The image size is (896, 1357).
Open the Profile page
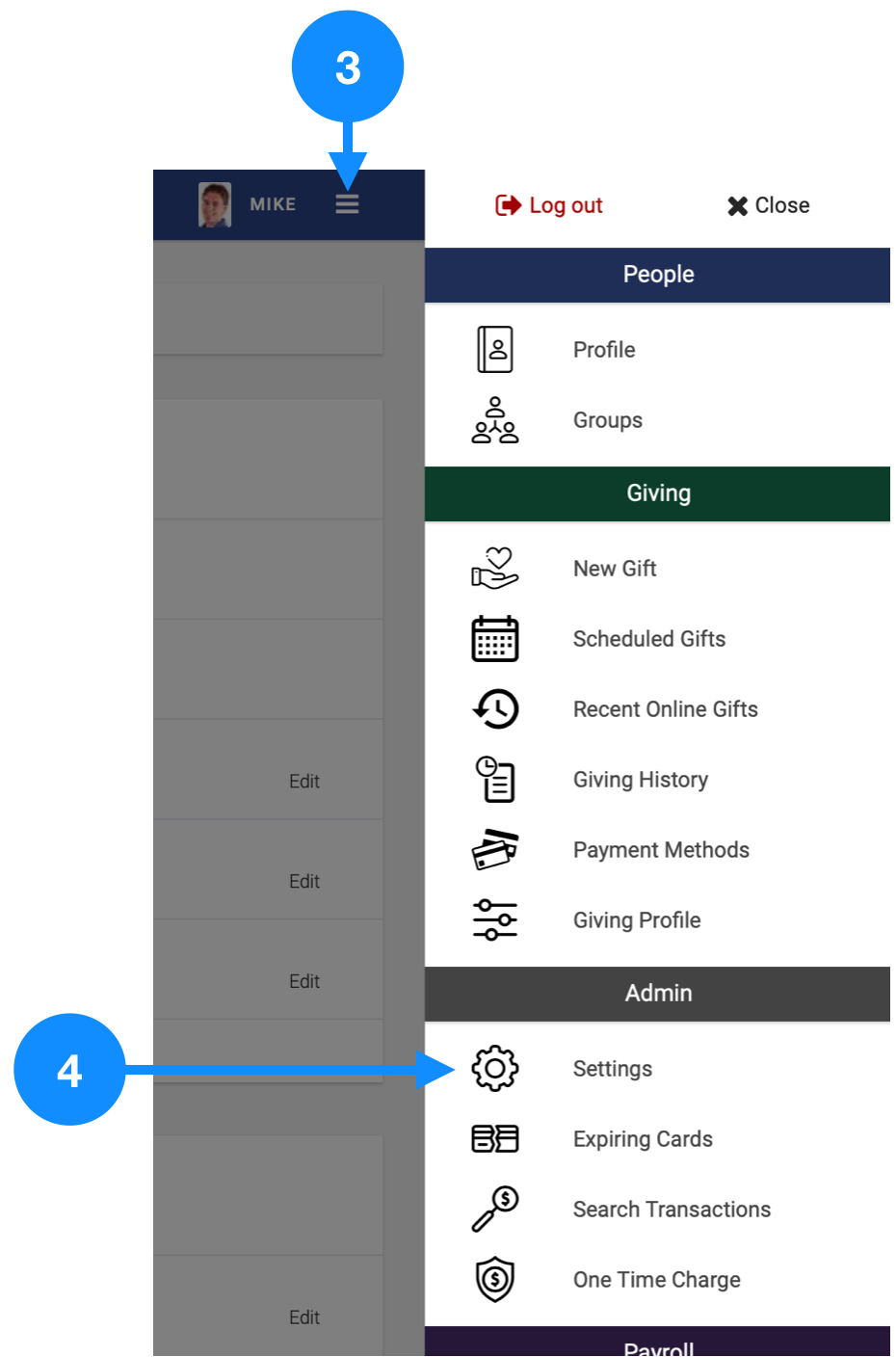(604, 350)
